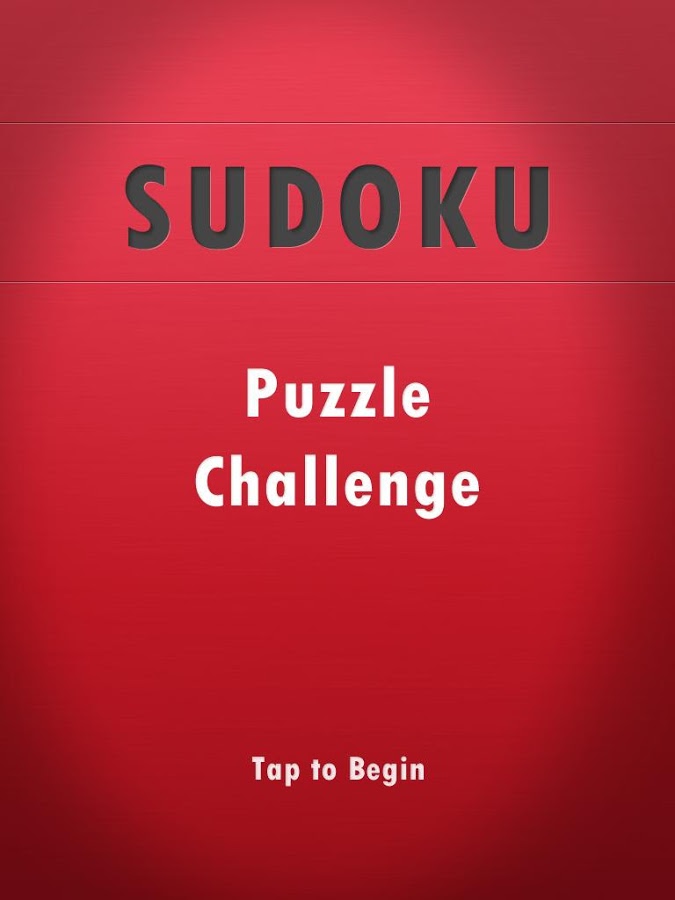This screenshot has width=675, height=900.
Task: Tap to Begin the Sudoku puzzle
Action: click(x=338, y=769)
